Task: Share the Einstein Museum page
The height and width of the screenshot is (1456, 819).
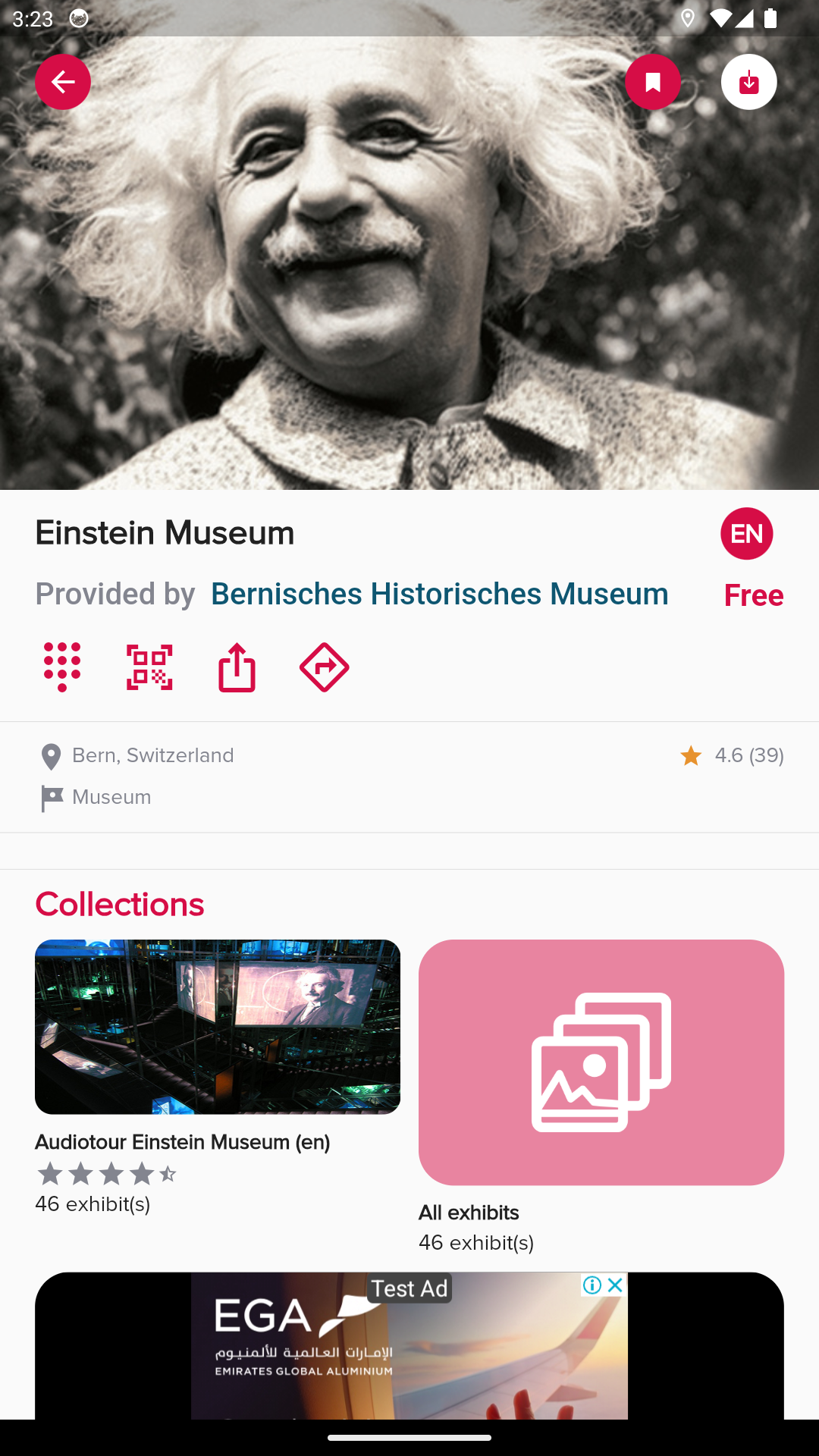Action: click(237, 667)
